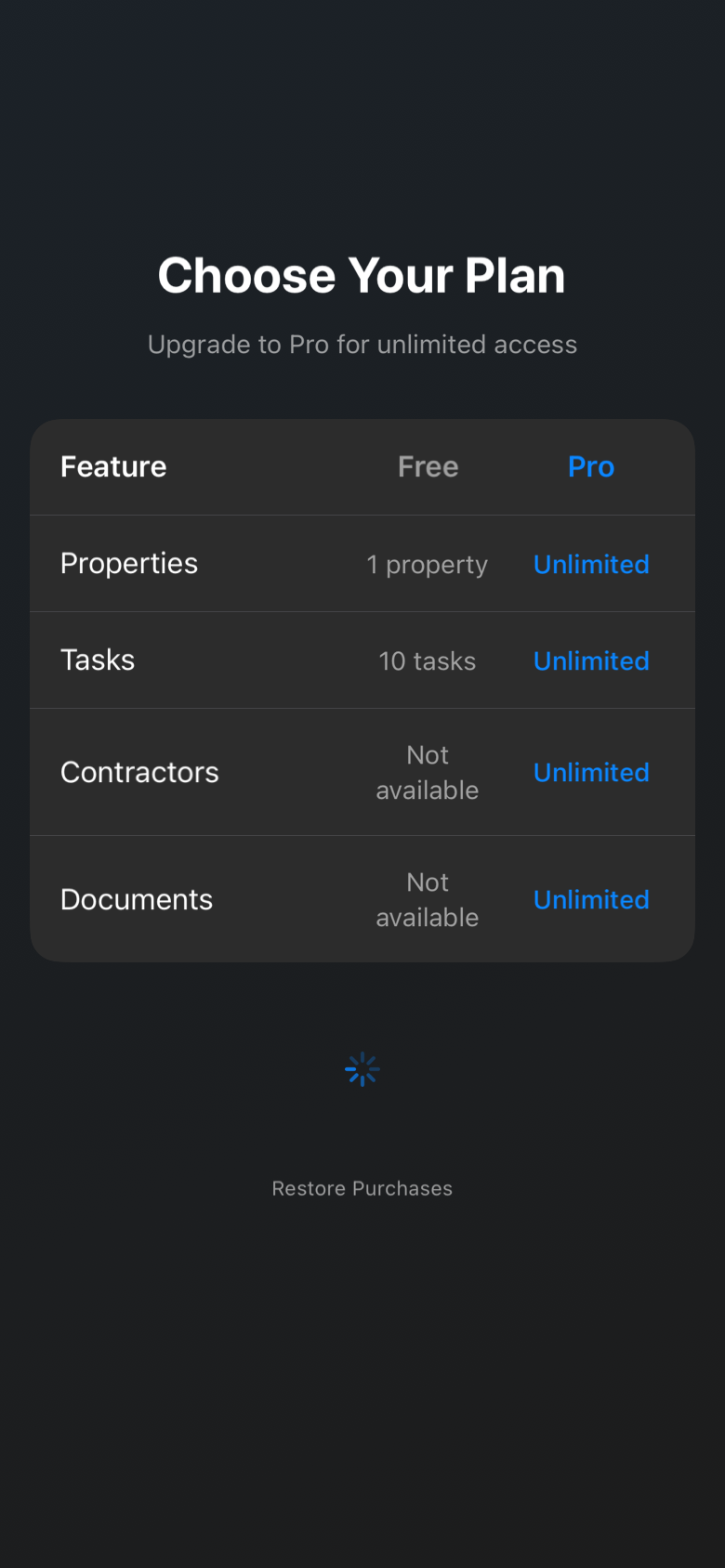Viewport: 725px width, 1568px height.
Task: Click Unlimited in the Properties row
Action: pyautogui.click(x=591, y=564)
